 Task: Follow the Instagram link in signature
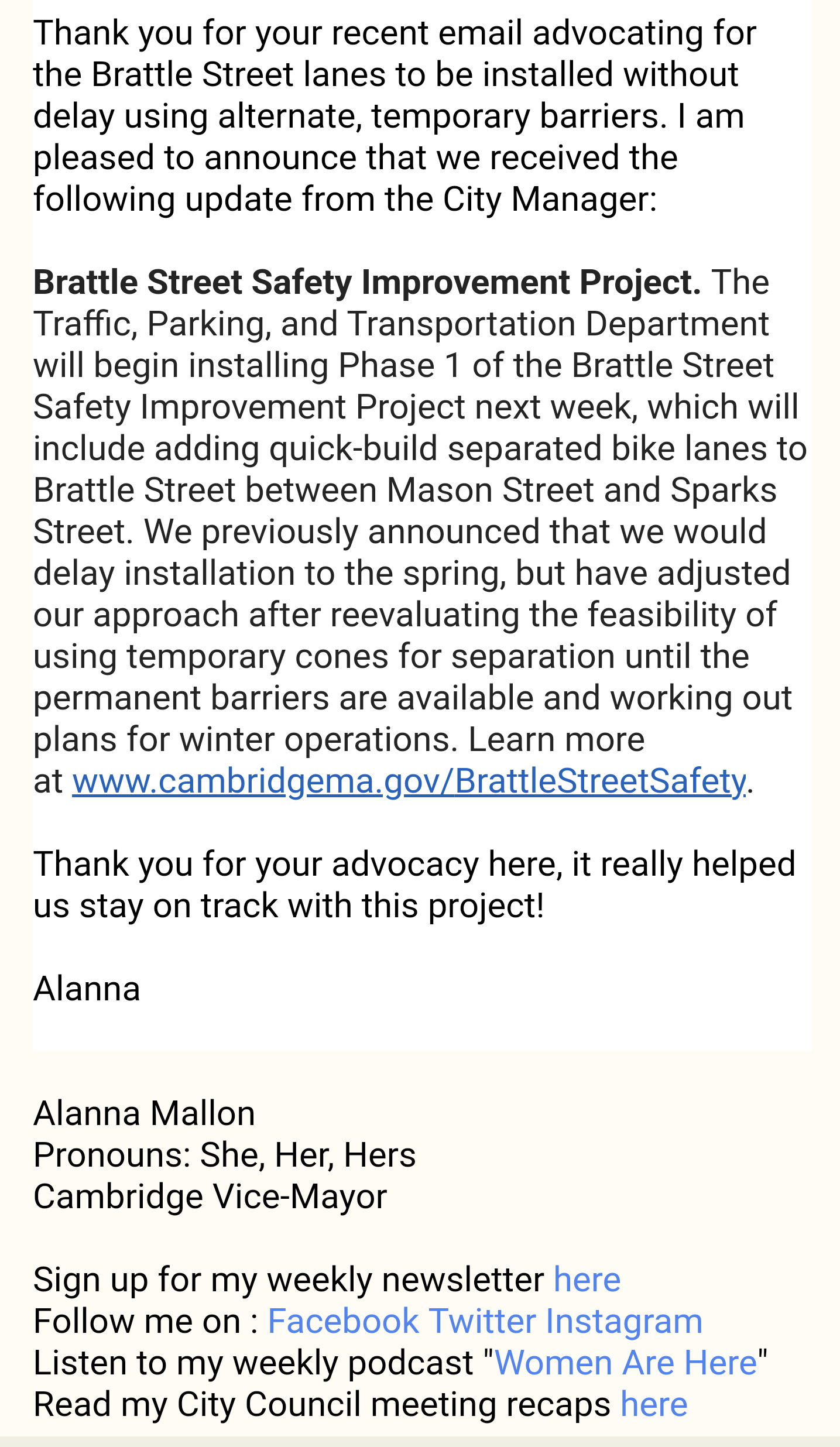(x=623, y=1322)
